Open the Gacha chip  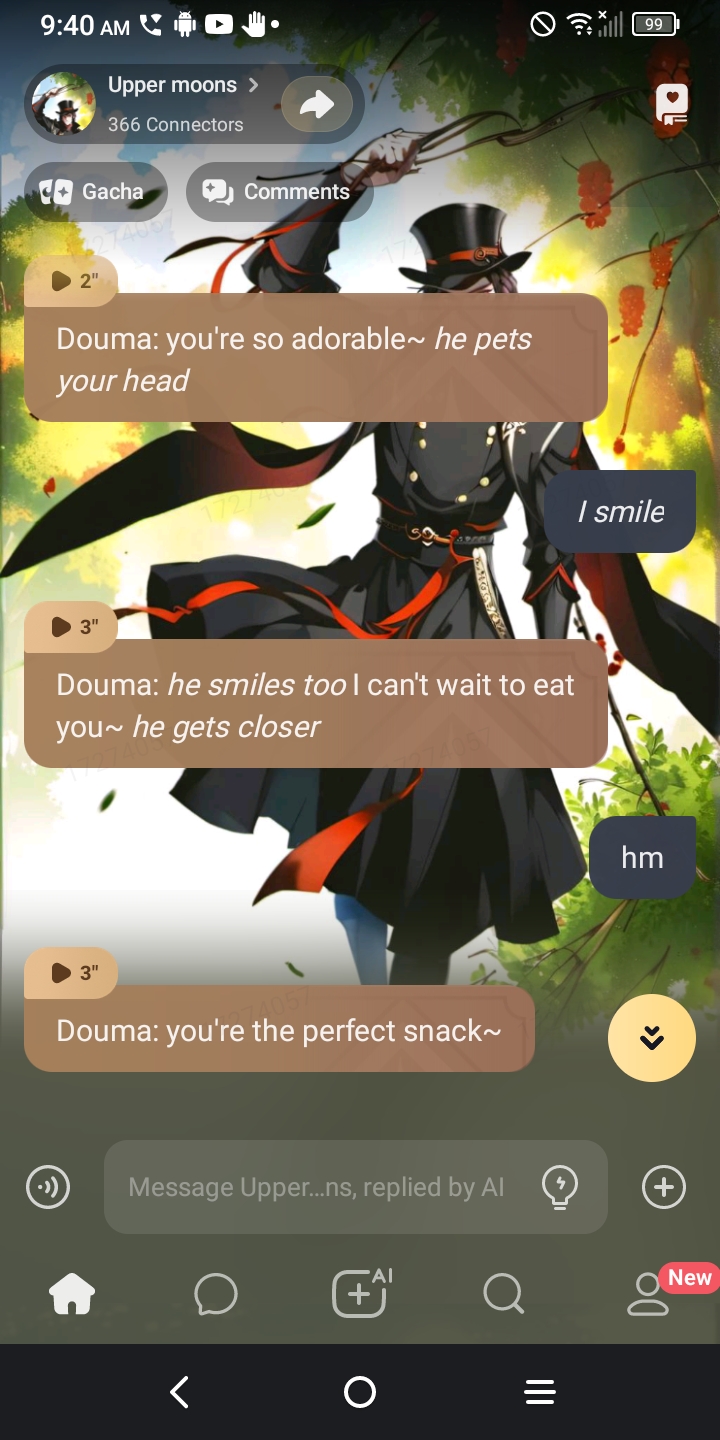click(95, 192)
